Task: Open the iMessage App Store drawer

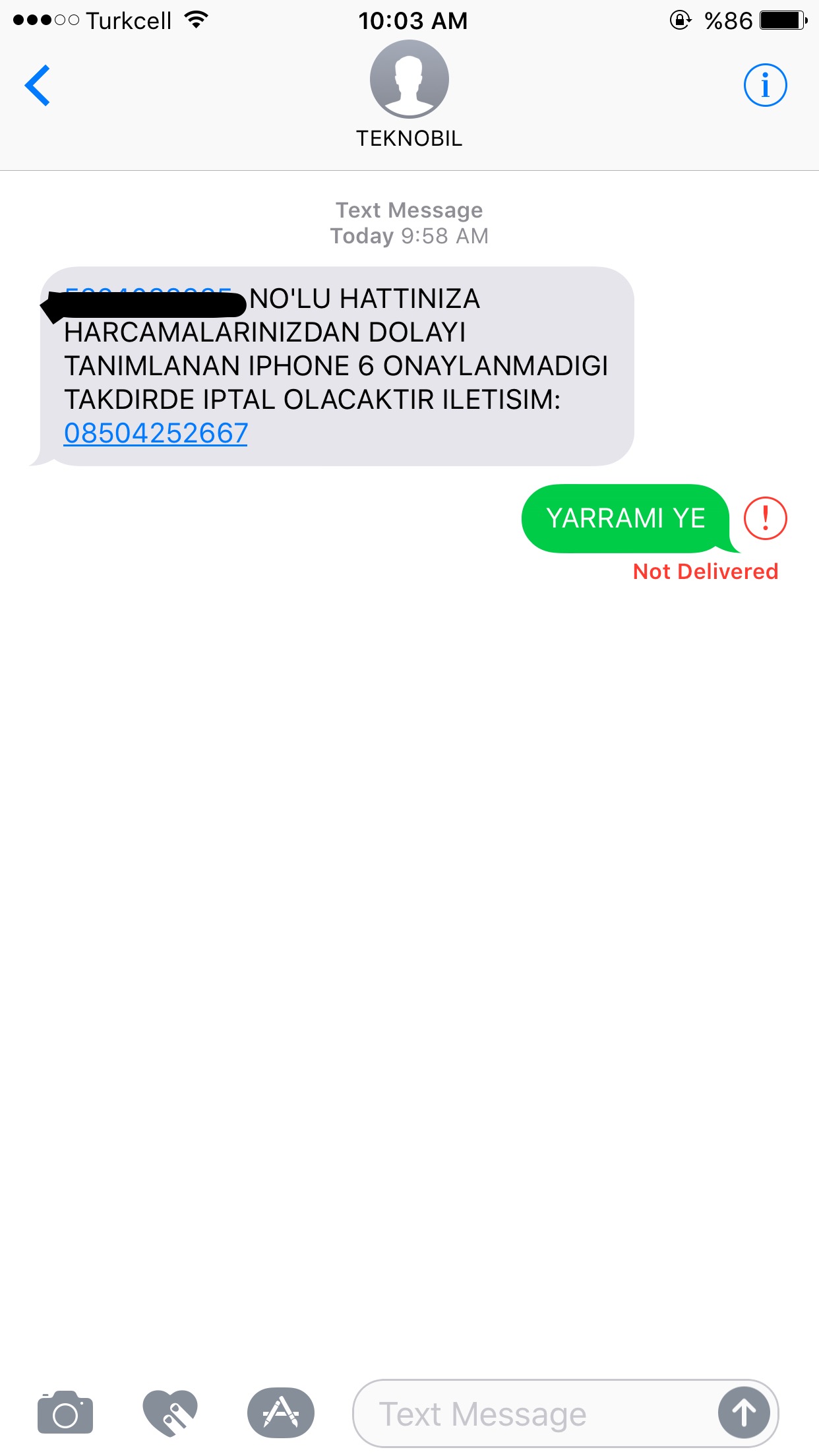Action: point(281,1412)
